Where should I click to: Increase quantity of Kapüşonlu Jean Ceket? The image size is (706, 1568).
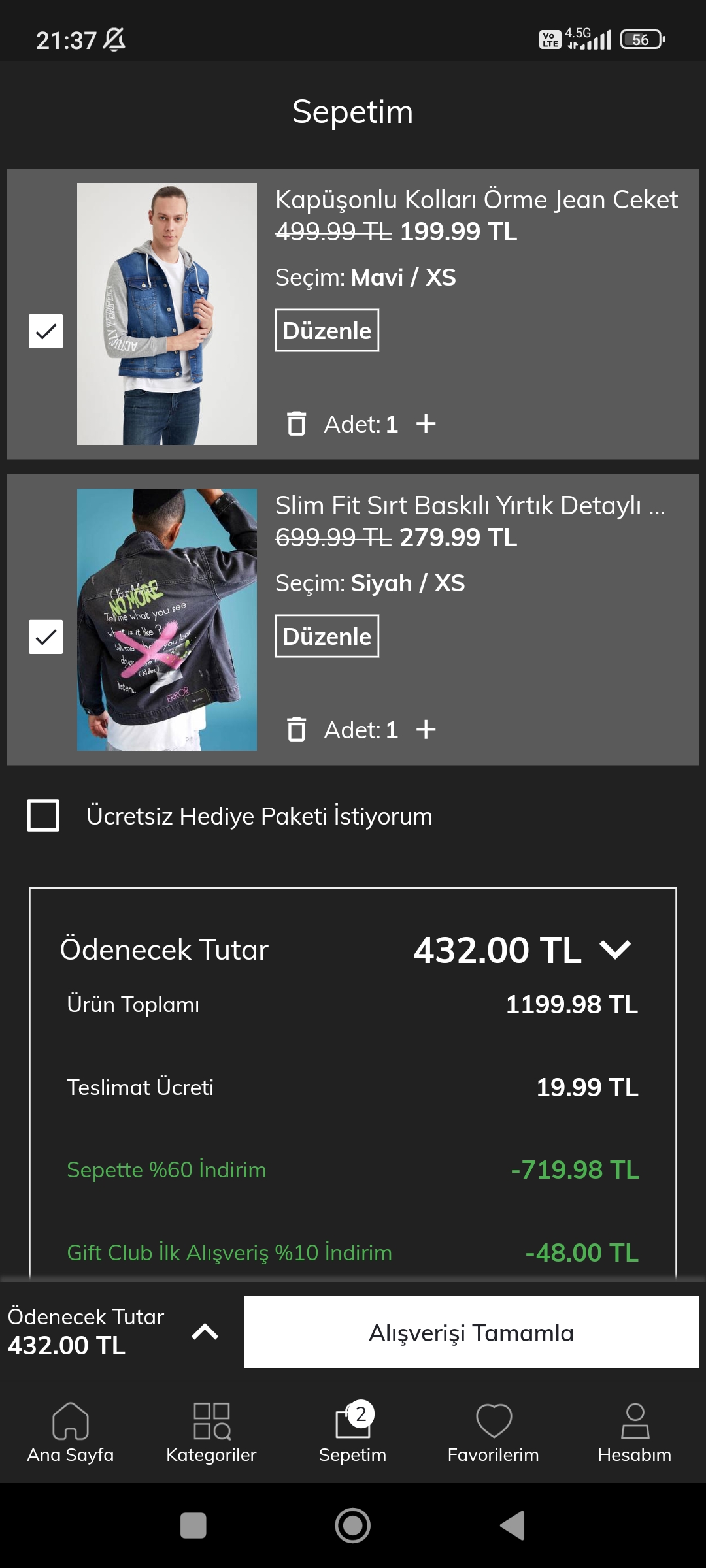pyautogui.click(x=426, y=424)
